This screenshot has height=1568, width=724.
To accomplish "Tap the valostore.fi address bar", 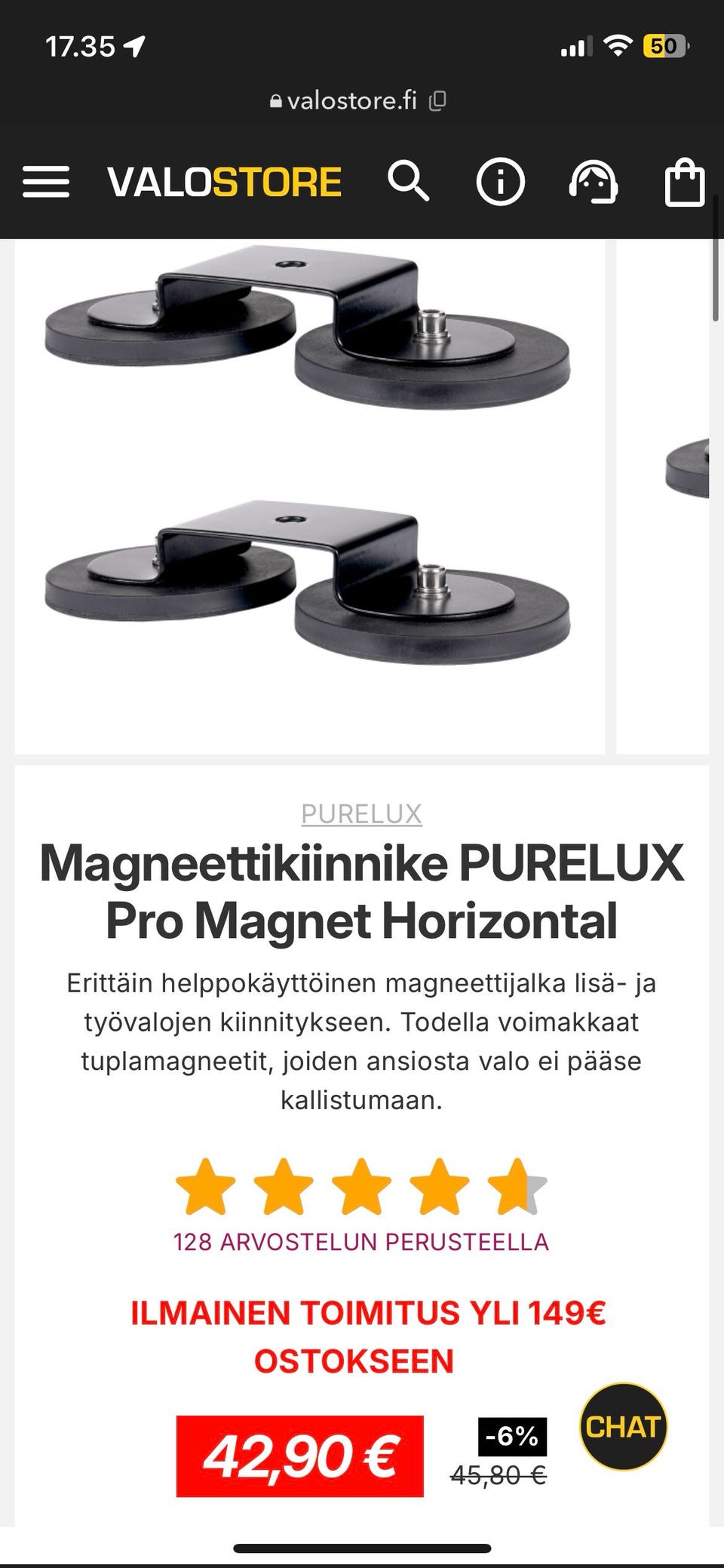I will point(351,100).
